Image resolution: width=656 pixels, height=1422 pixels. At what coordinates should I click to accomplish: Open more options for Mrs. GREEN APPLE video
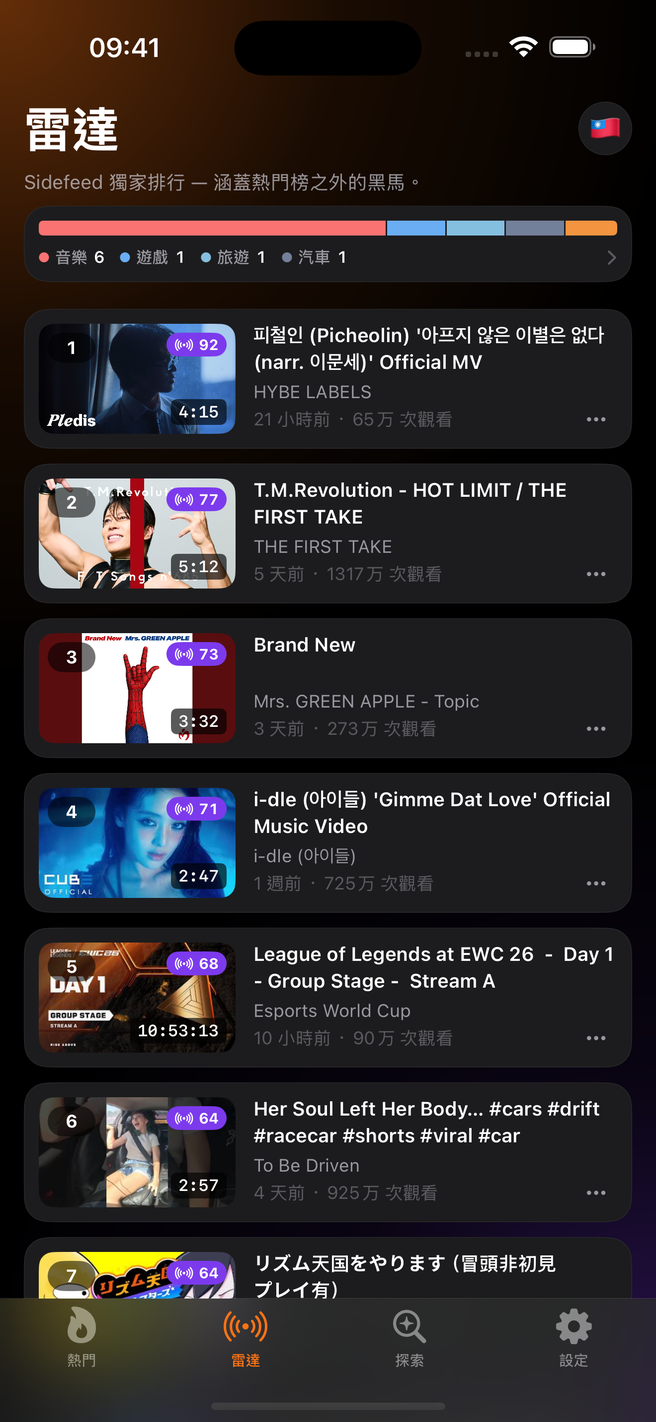pyautogui.click(x=596, y=729)
